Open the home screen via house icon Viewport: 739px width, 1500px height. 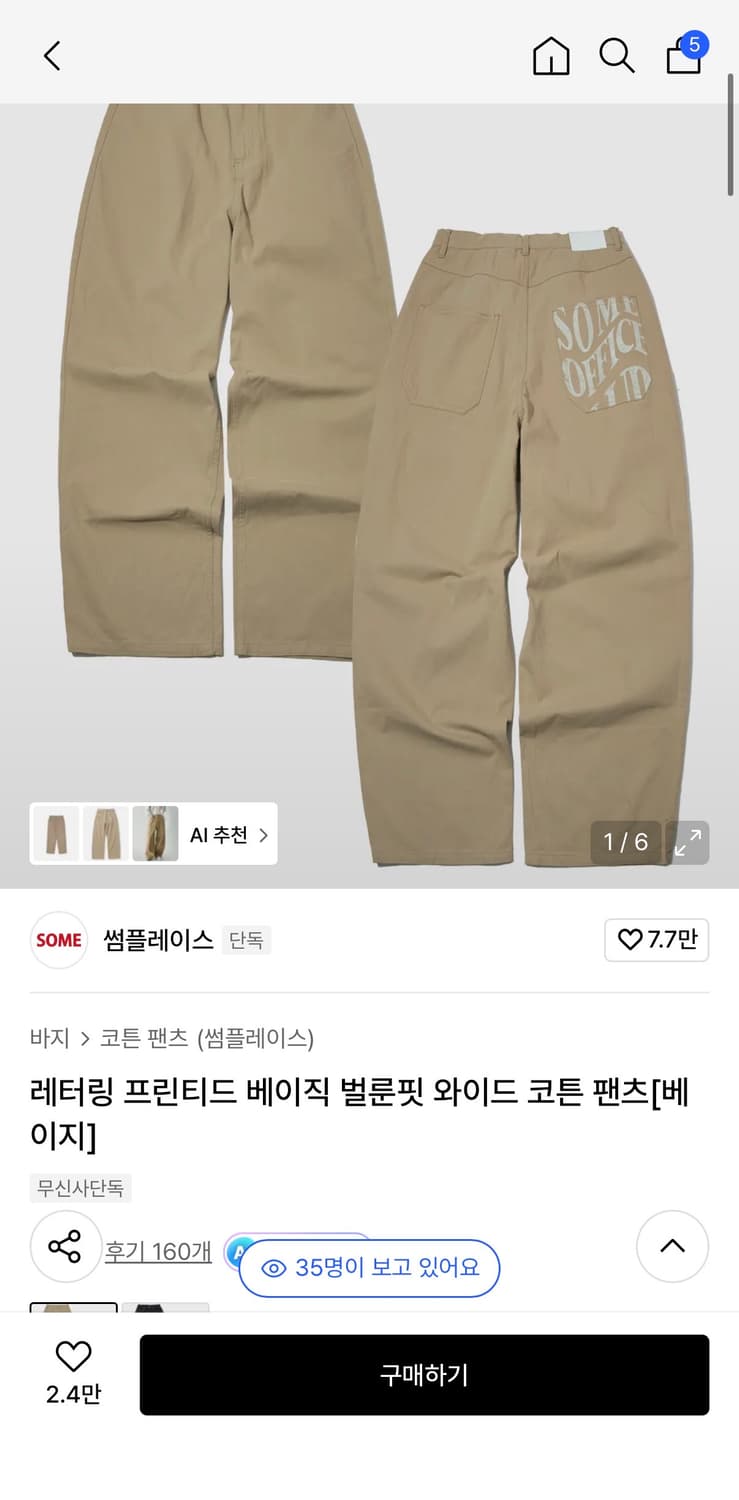tap(551, 56)
